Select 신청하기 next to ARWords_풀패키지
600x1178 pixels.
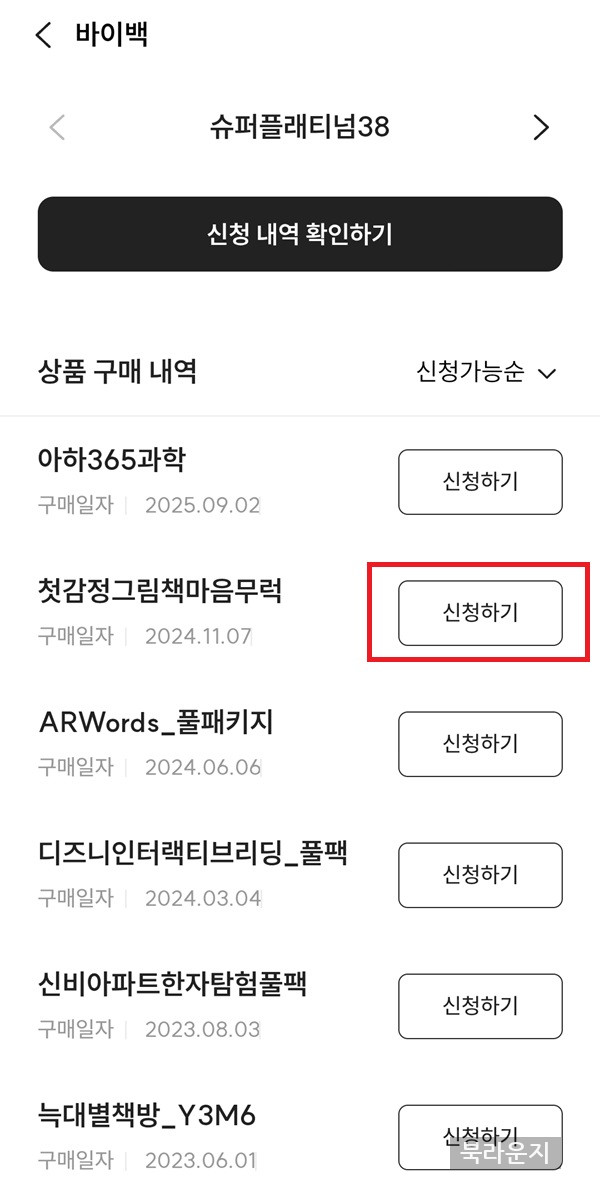(480, 744)
